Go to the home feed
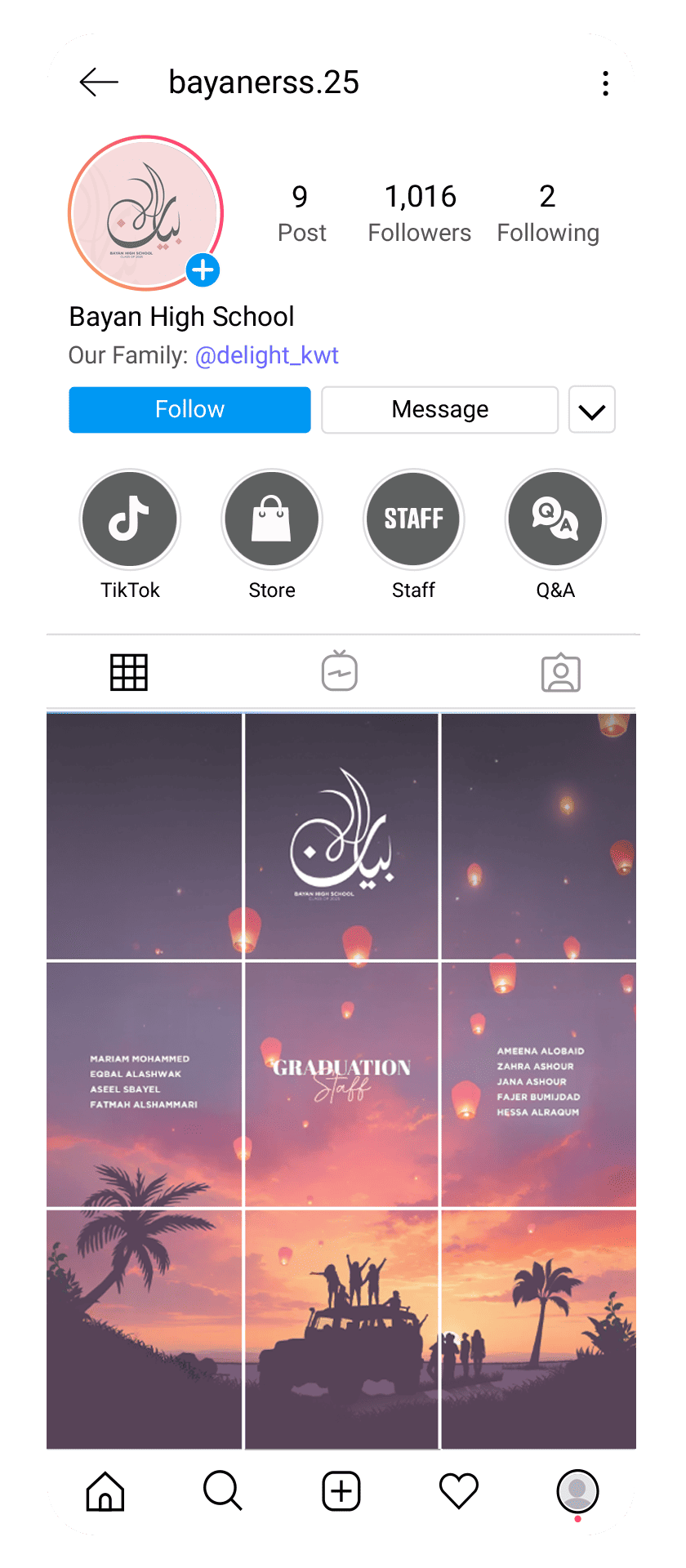Viewport: 686px width, 1568px height. pyautogui.click(x=105, y=1491)
